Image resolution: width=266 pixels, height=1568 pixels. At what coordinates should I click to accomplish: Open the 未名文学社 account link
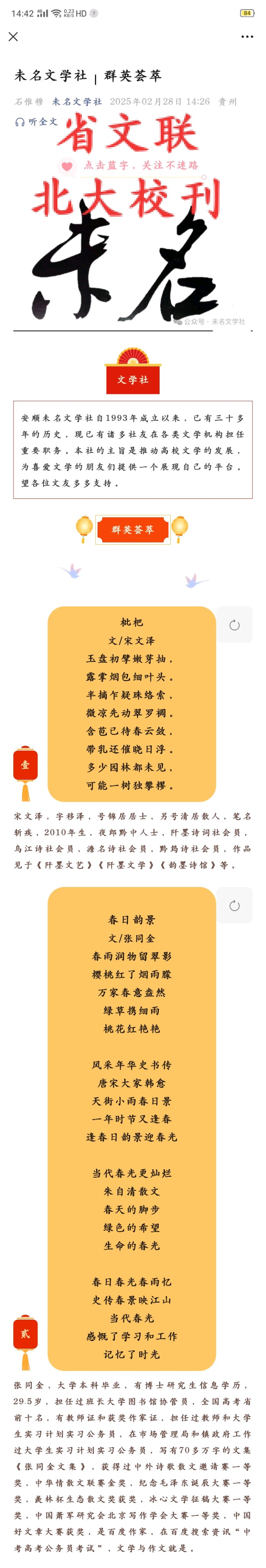click(77, 102)
